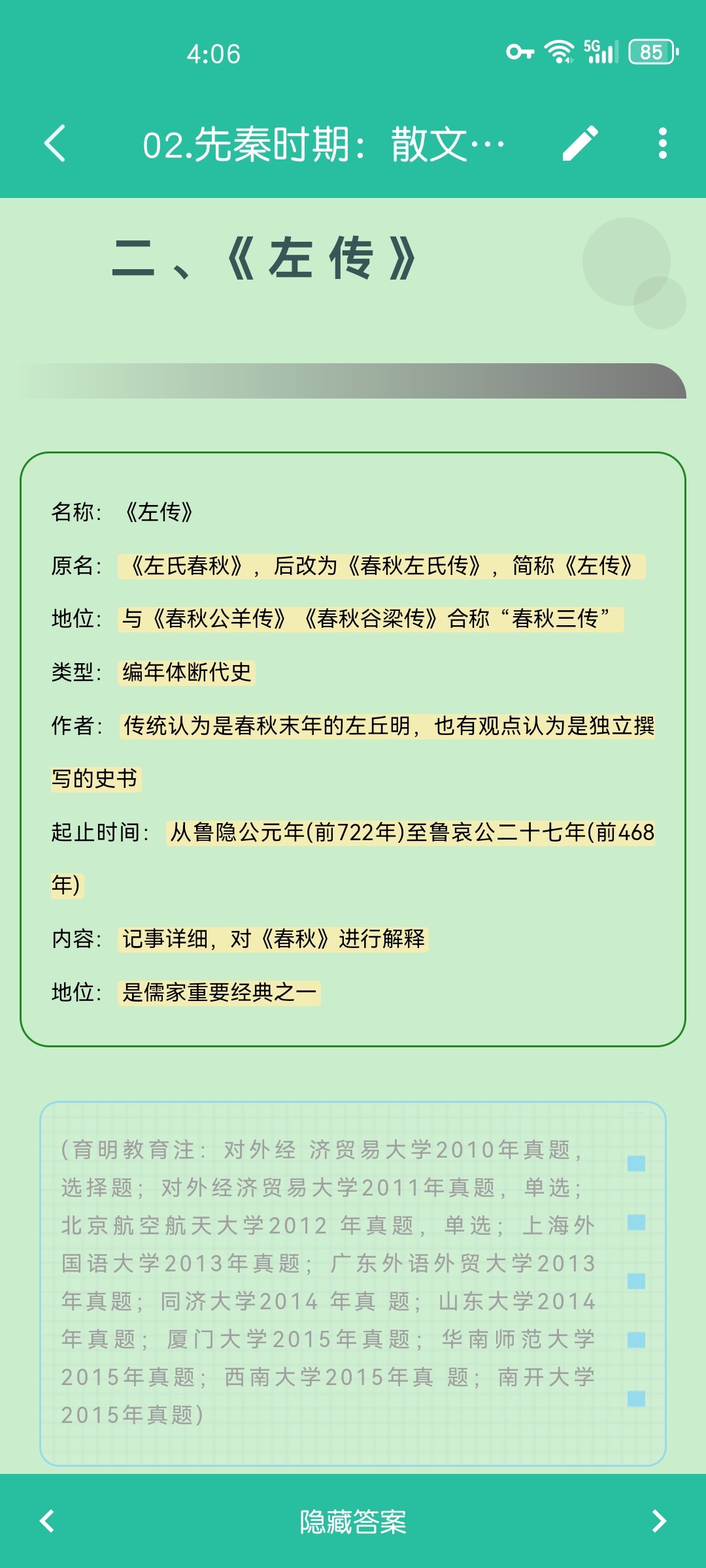Go to the previous card with bottom-left arrow

[47, 1521]
